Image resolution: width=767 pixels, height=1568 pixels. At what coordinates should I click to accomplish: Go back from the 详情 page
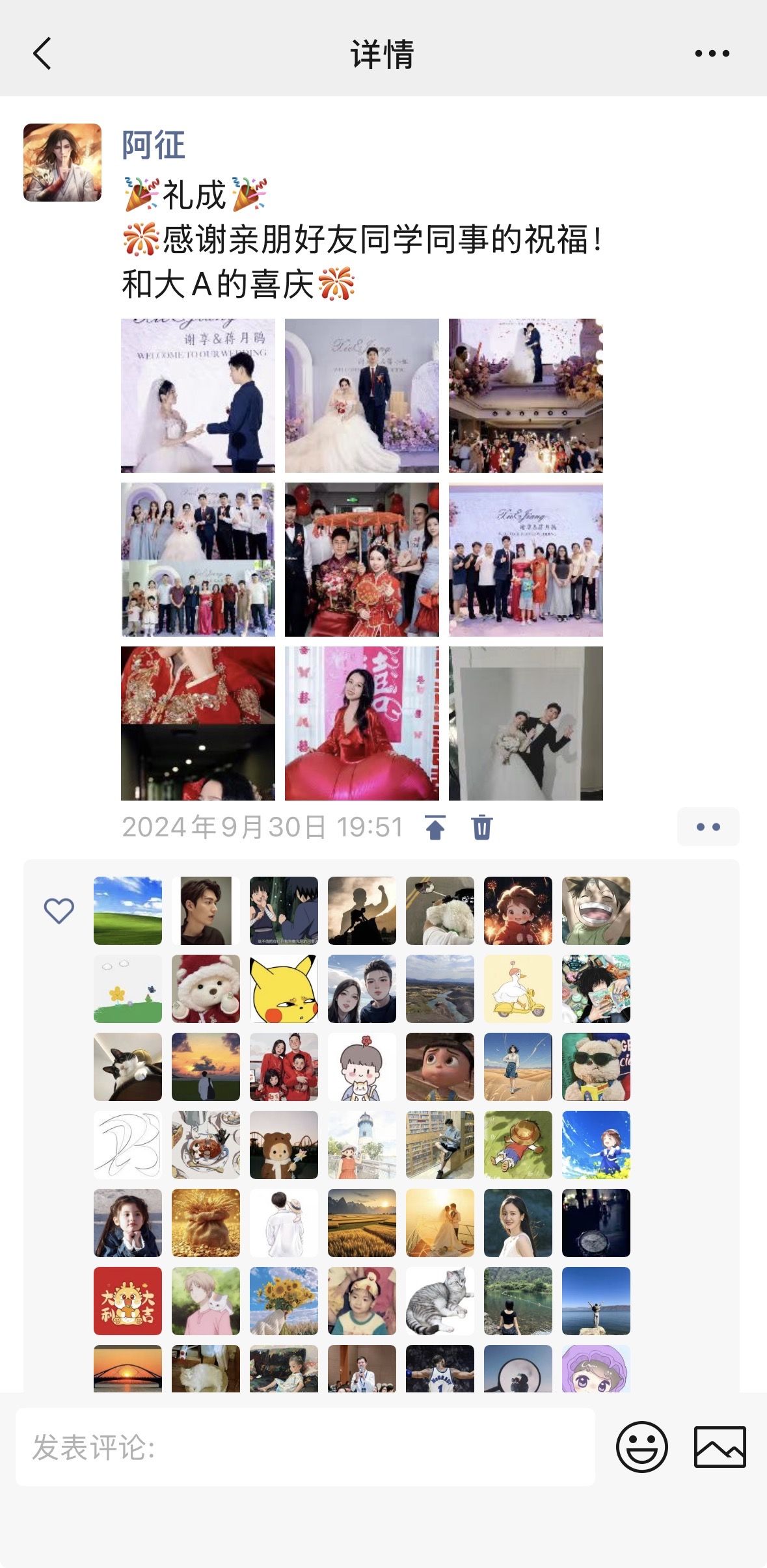(42, 53)
